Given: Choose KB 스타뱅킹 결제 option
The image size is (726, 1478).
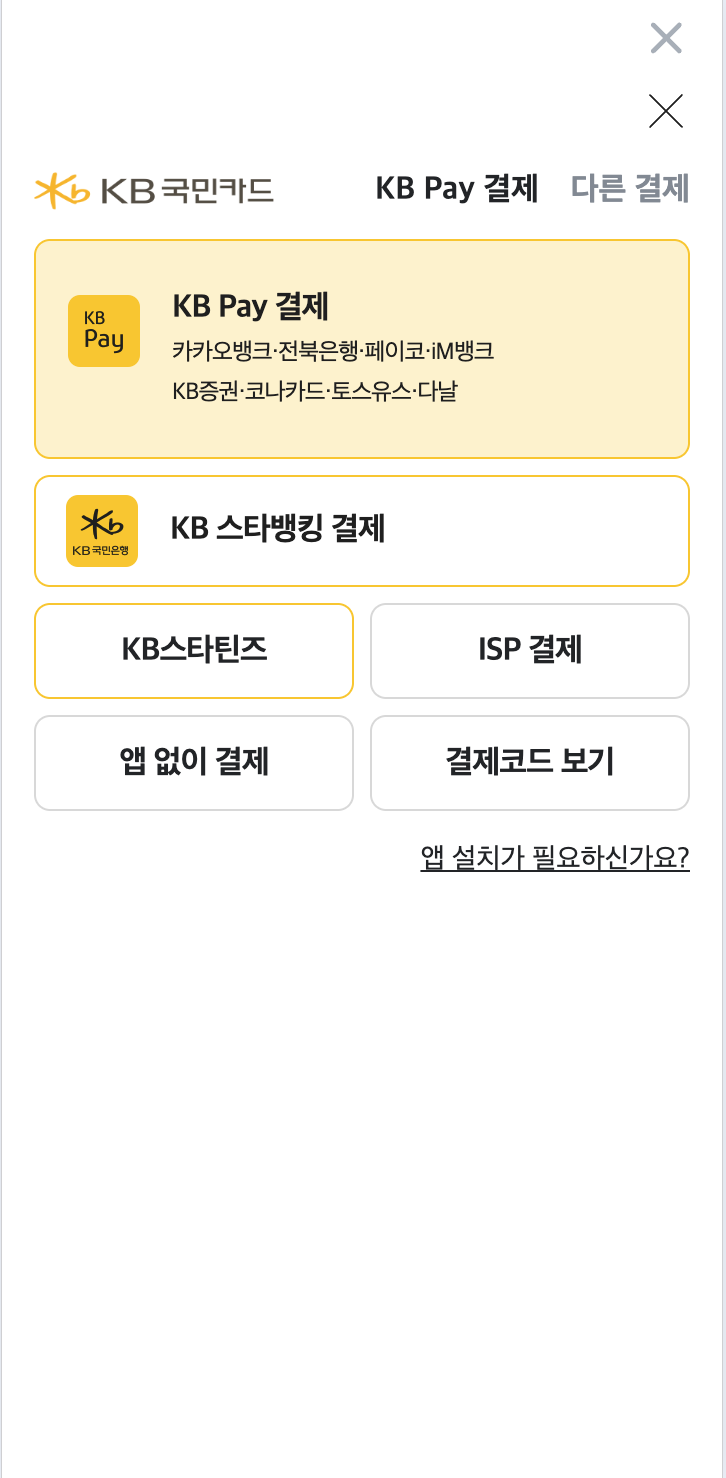Looking at the screenshot, I should coord(362,530).
